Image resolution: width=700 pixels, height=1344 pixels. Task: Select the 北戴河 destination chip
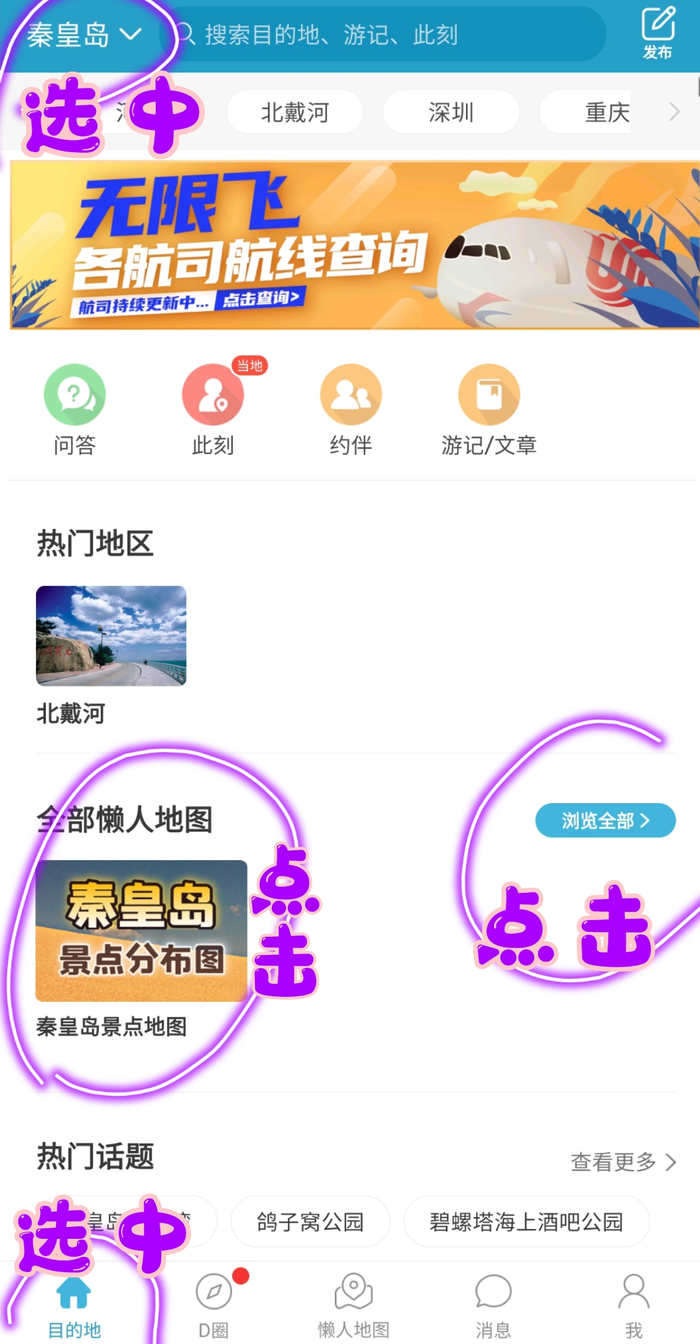(295, 112)
